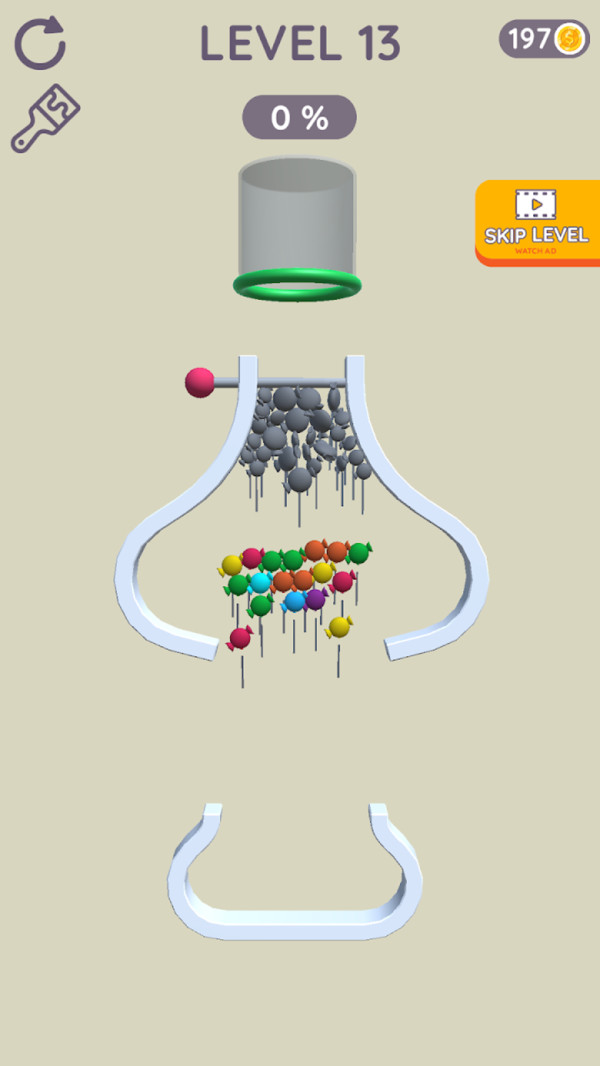The image size is (600, 1066).
Task: Restart the level with the reload icon
Action: [41, 44]
